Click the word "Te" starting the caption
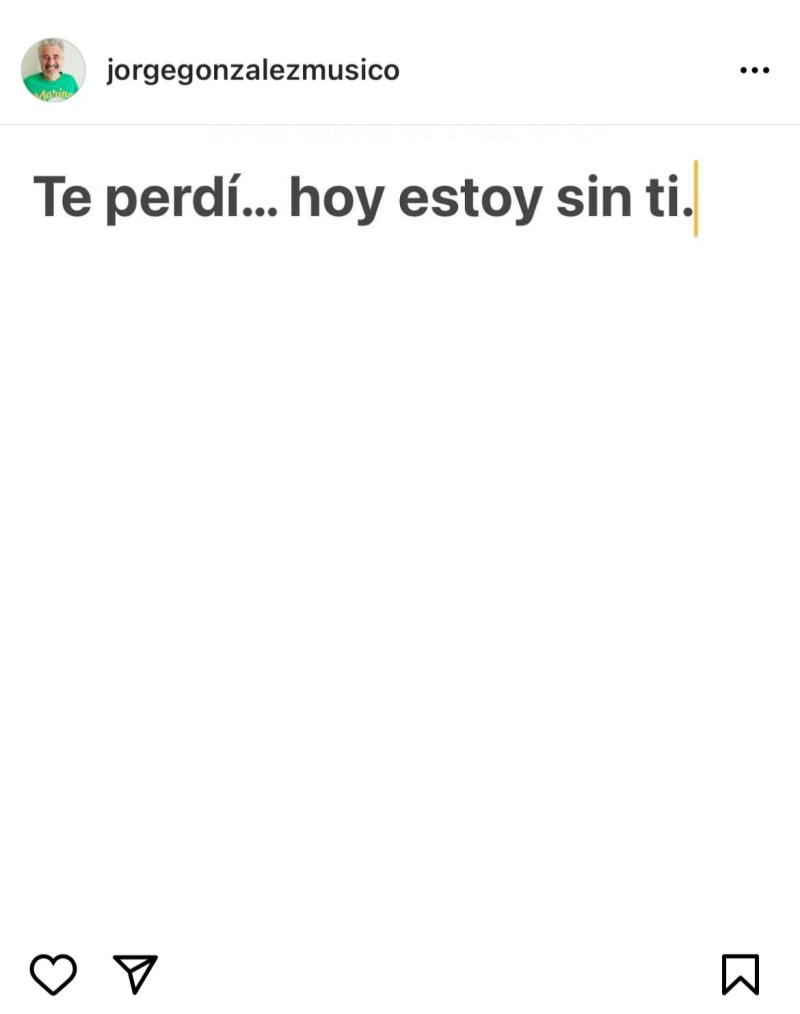Viewport: 800px width, 1014px height. point(60,197)
